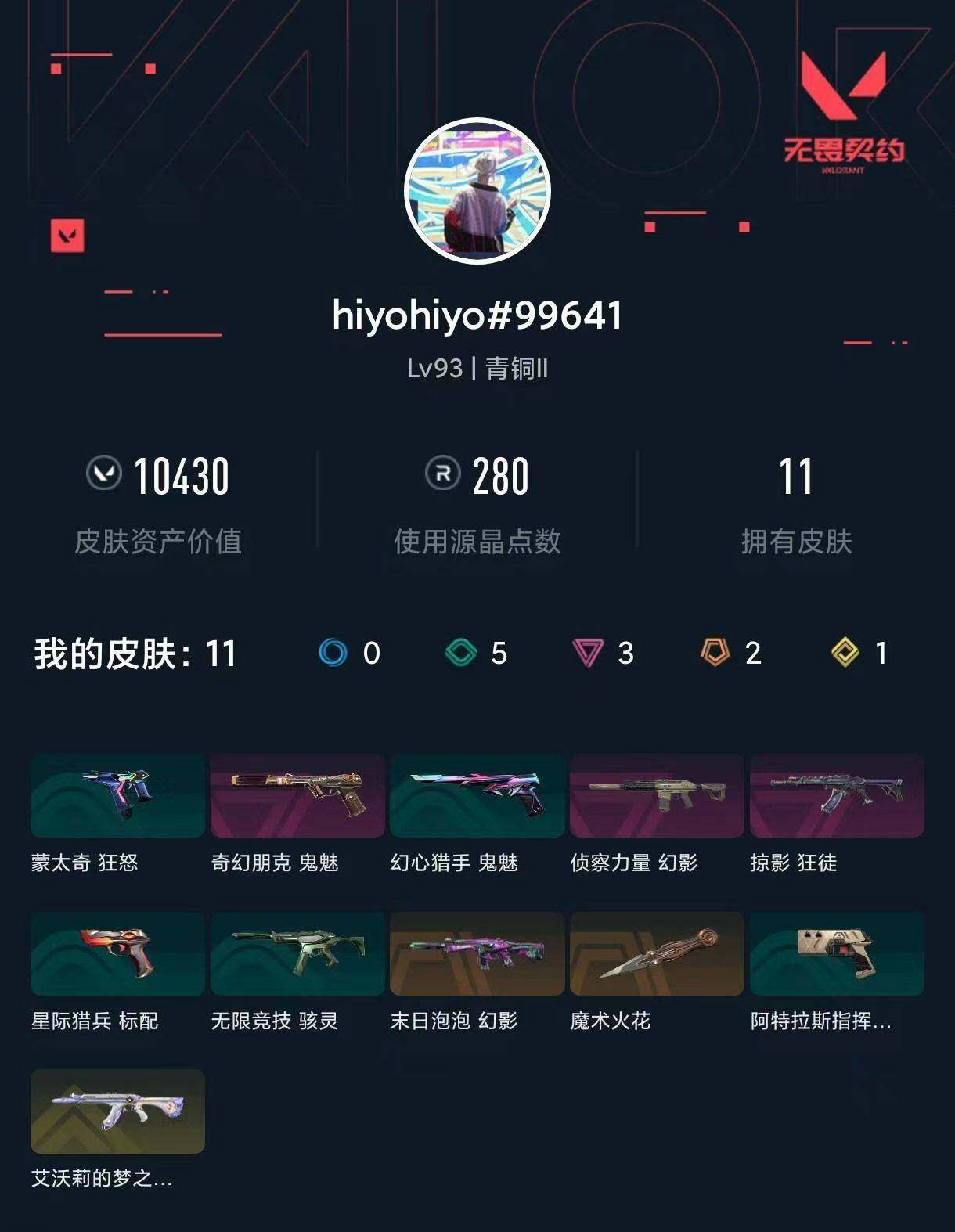Select the blue rarity filter icon
The width and height of the screenshot is (955, 1232).
[333, 652]
